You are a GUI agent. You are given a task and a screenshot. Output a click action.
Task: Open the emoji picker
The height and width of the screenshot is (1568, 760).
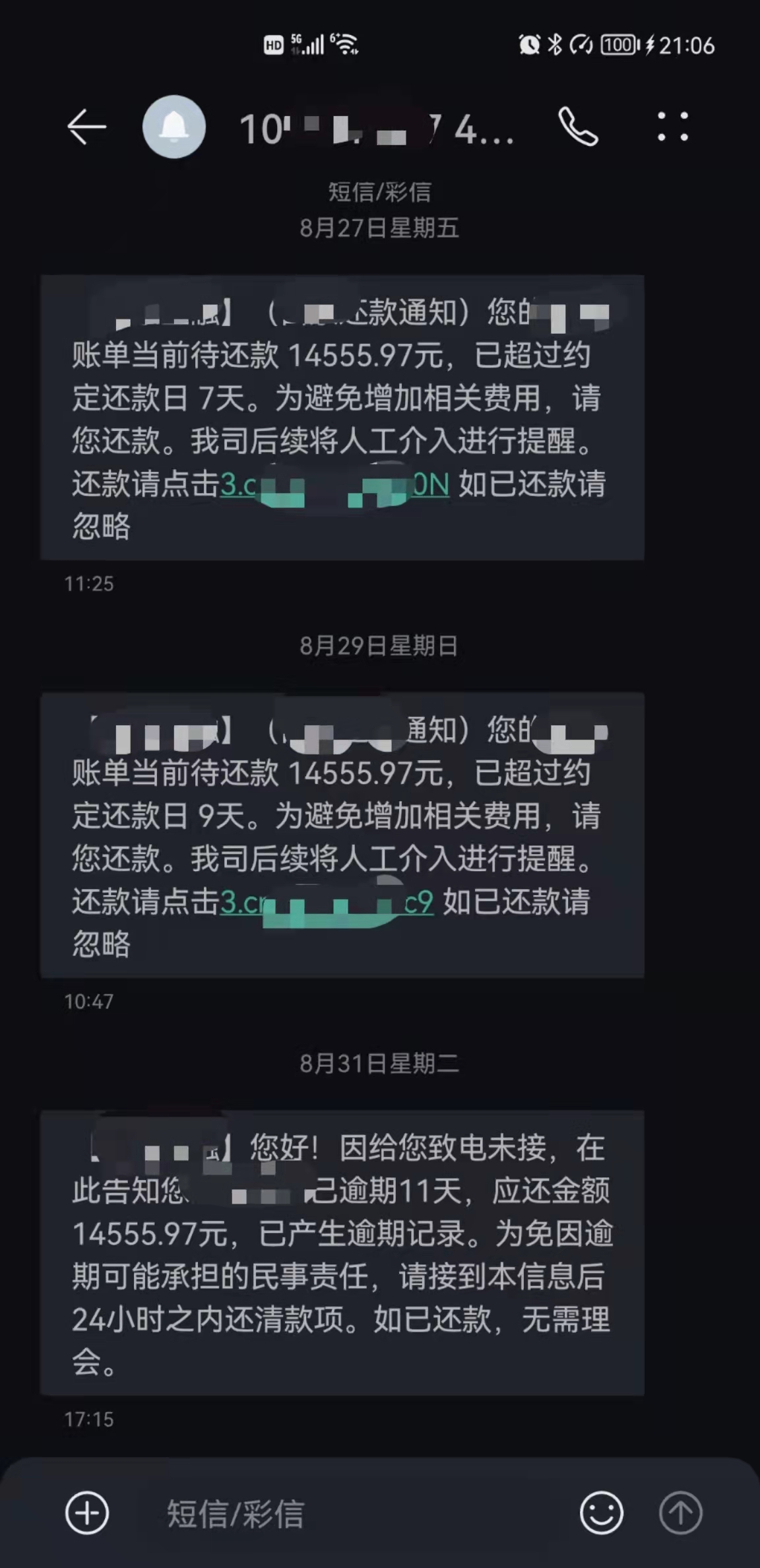pyautogui.click(x=601, y=1513)
